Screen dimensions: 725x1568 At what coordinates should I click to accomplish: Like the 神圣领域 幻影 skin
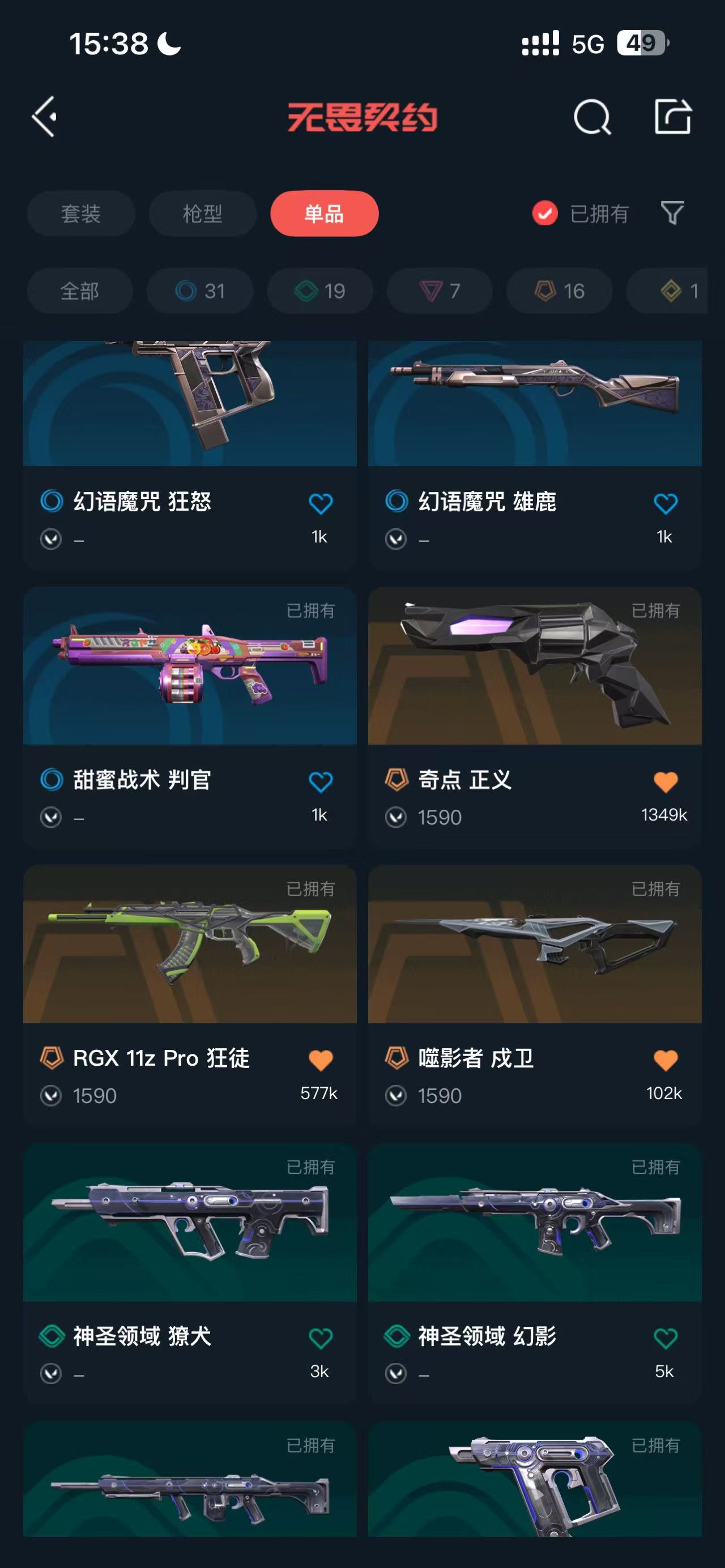(665, 1338)
